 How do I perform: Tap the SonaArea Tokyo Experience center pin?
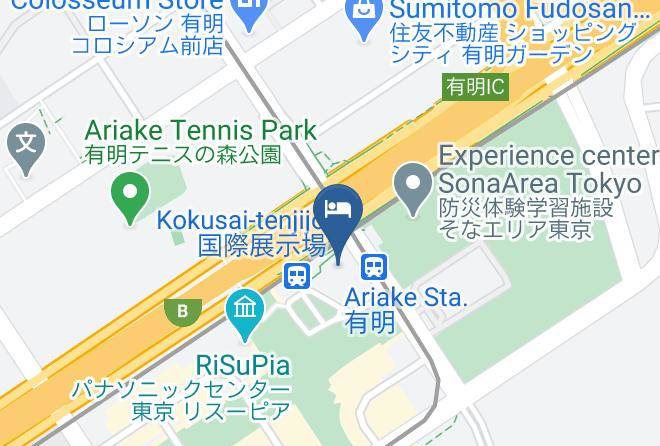413,189
